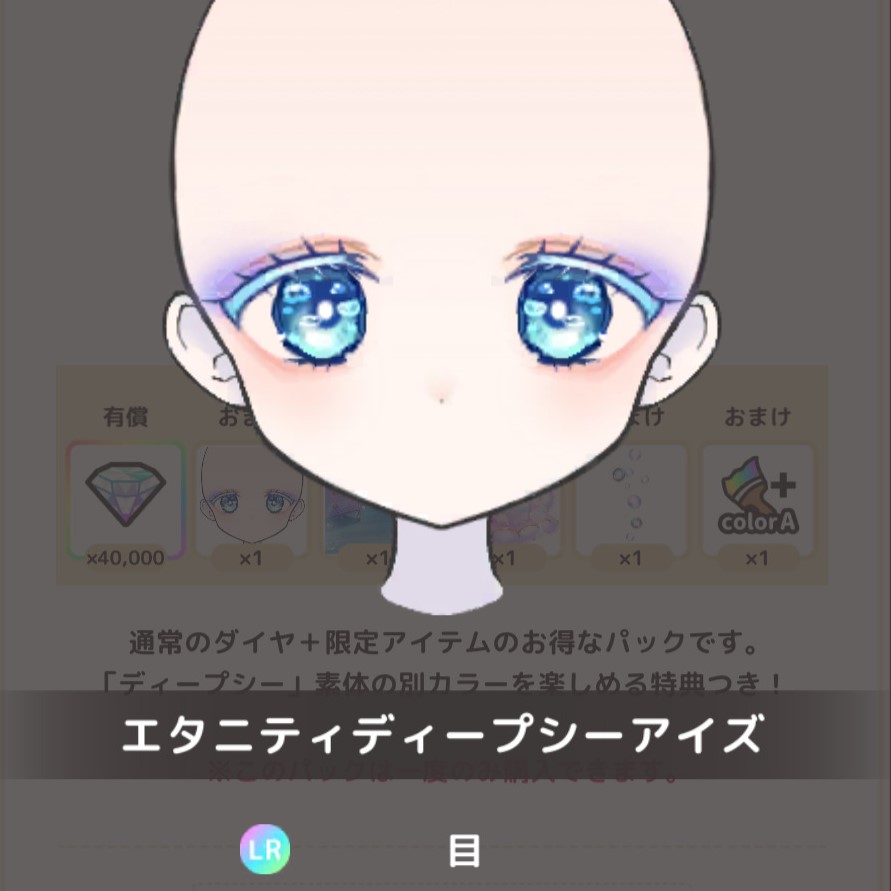Screen dimensions: 891x891
Task: Select the colorA bonus item tile
Action: (x=757, y=501)
